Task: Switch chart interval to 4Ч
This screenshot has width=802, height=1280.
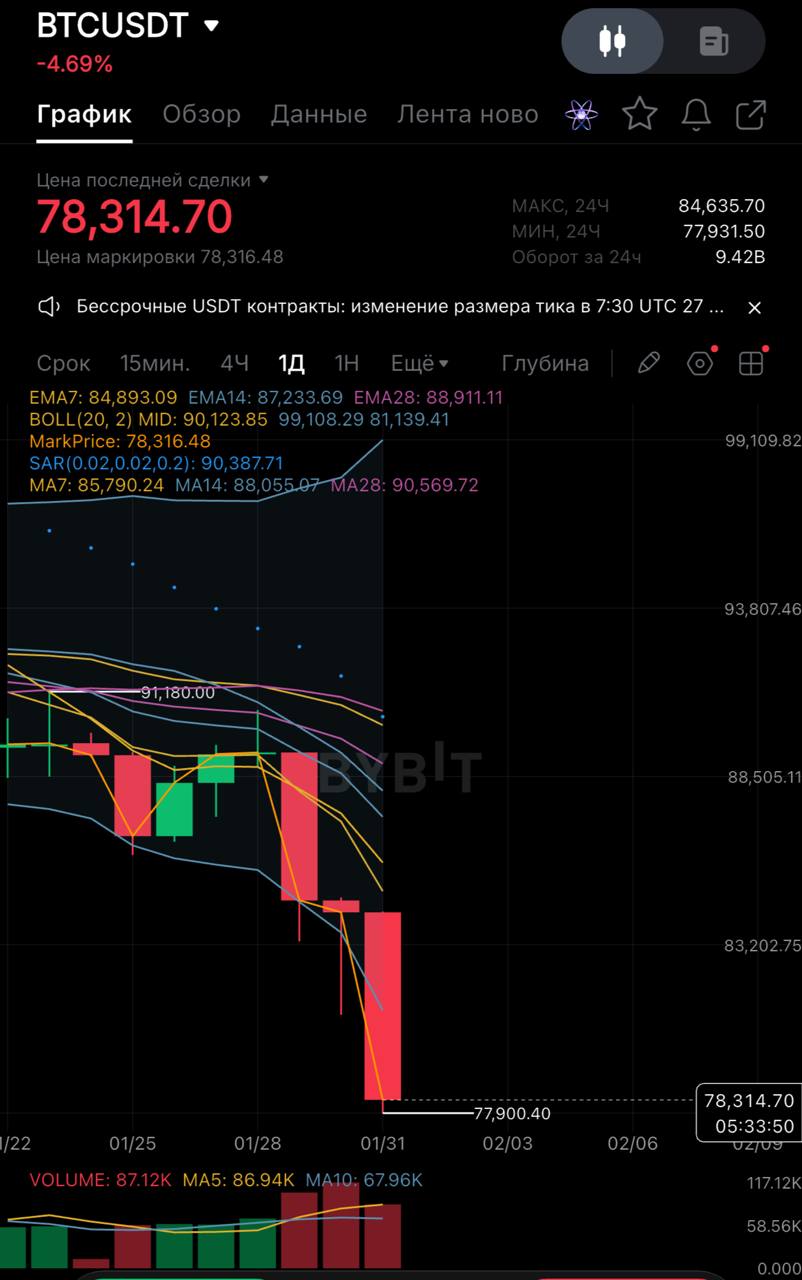Action: (234, 363)
